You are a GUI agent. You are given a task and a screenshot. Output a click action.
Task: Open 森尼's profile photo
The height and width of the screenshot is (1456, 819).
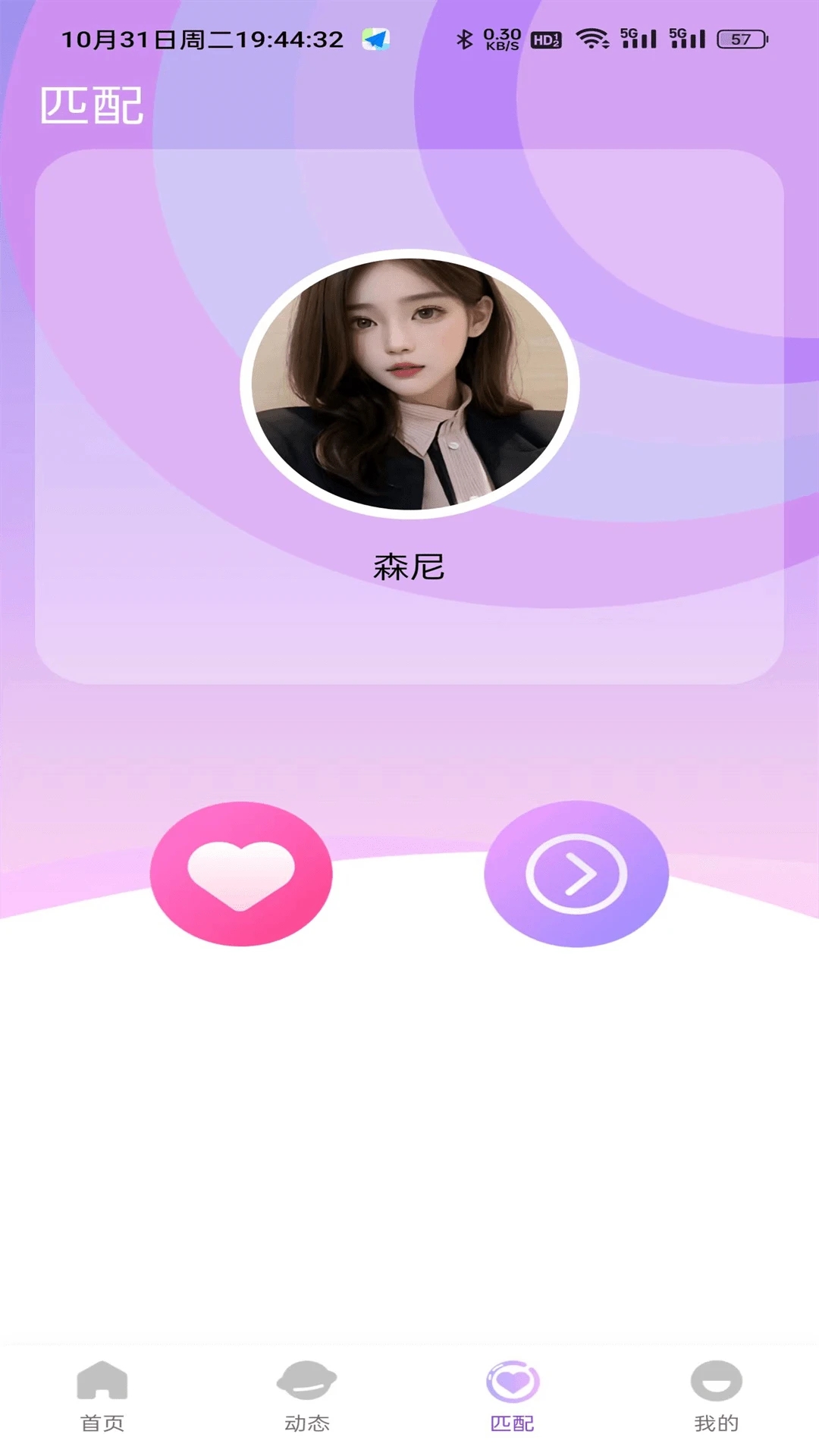pos(409,384)
